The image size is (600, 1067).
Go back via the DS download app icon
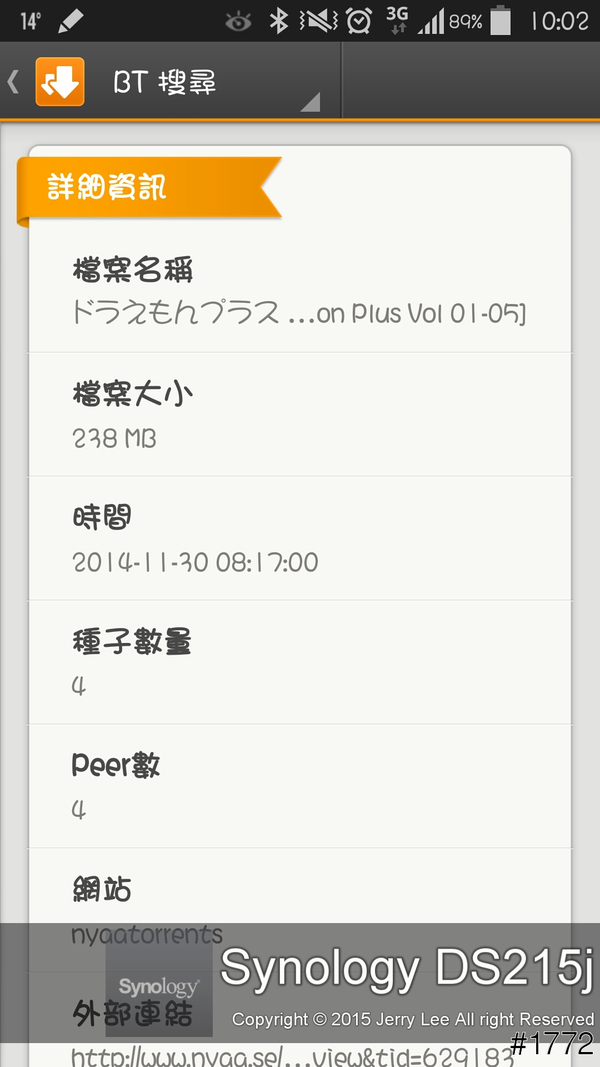pyautogui.click(x=59, y=81)
